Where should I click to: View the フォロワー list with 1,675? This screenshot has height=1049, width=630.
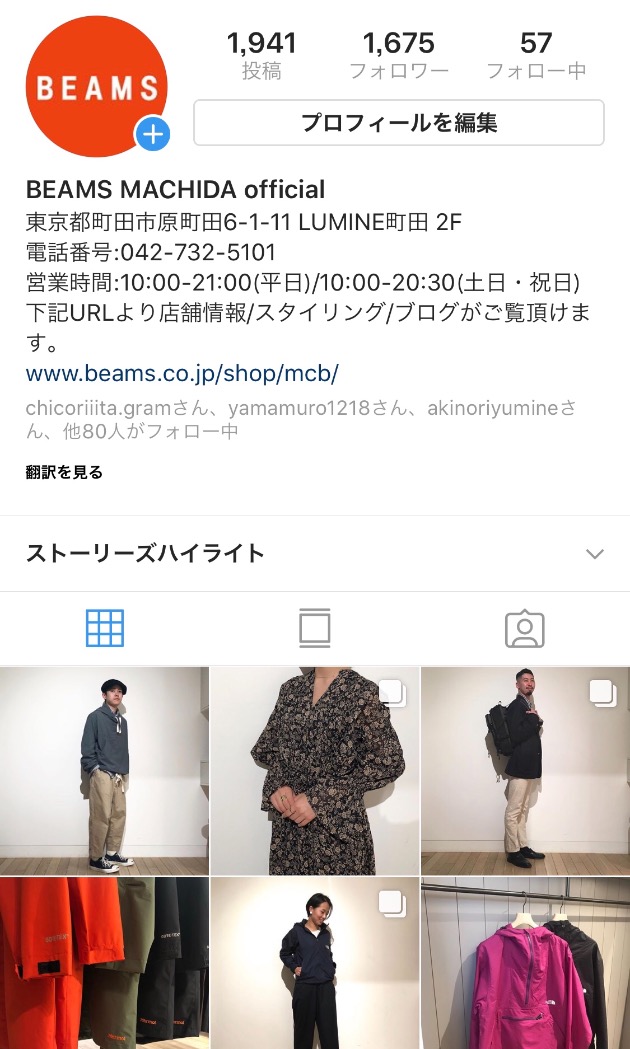[398, 55]
